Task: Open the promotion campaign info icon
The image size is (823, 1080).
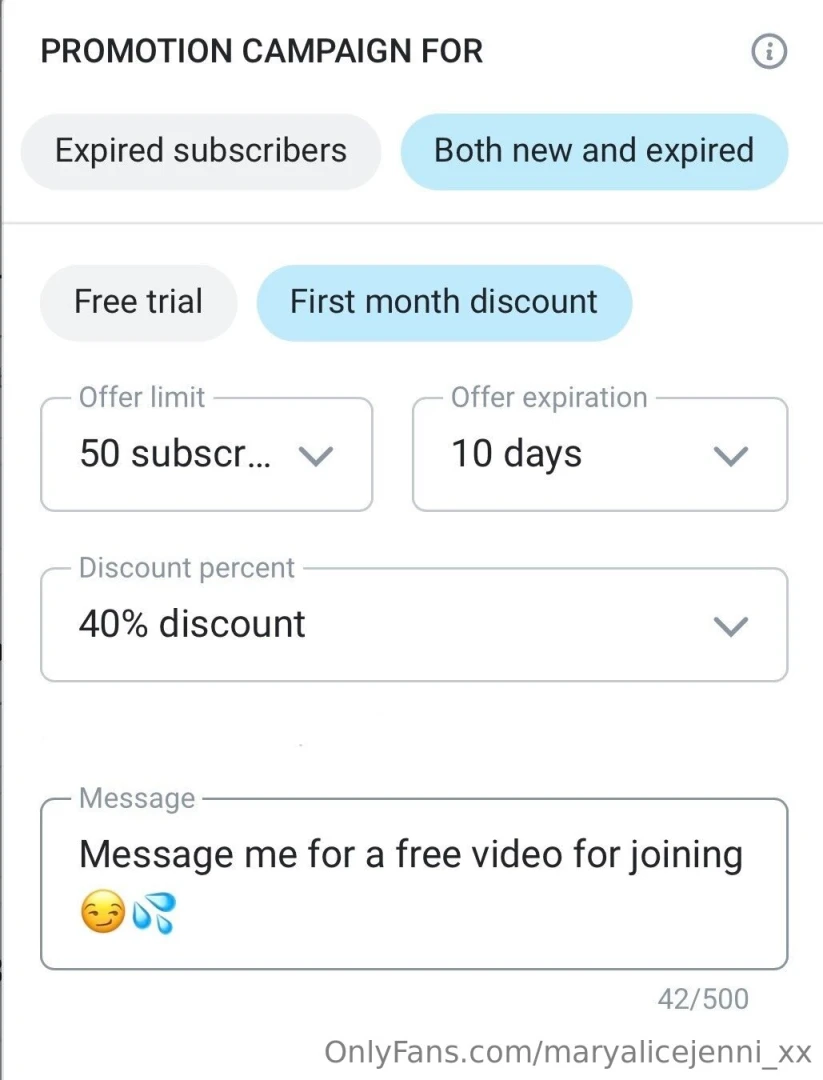Action: click(768, 52)
